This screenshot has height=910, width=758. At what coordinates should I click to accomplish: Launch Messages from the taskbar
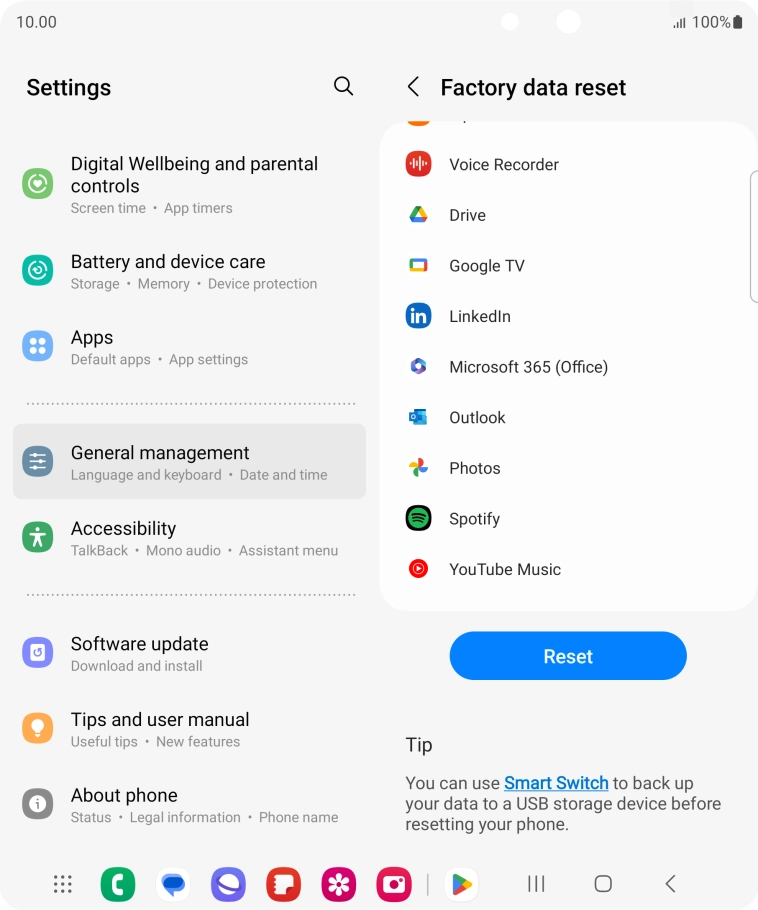[174, 884]
